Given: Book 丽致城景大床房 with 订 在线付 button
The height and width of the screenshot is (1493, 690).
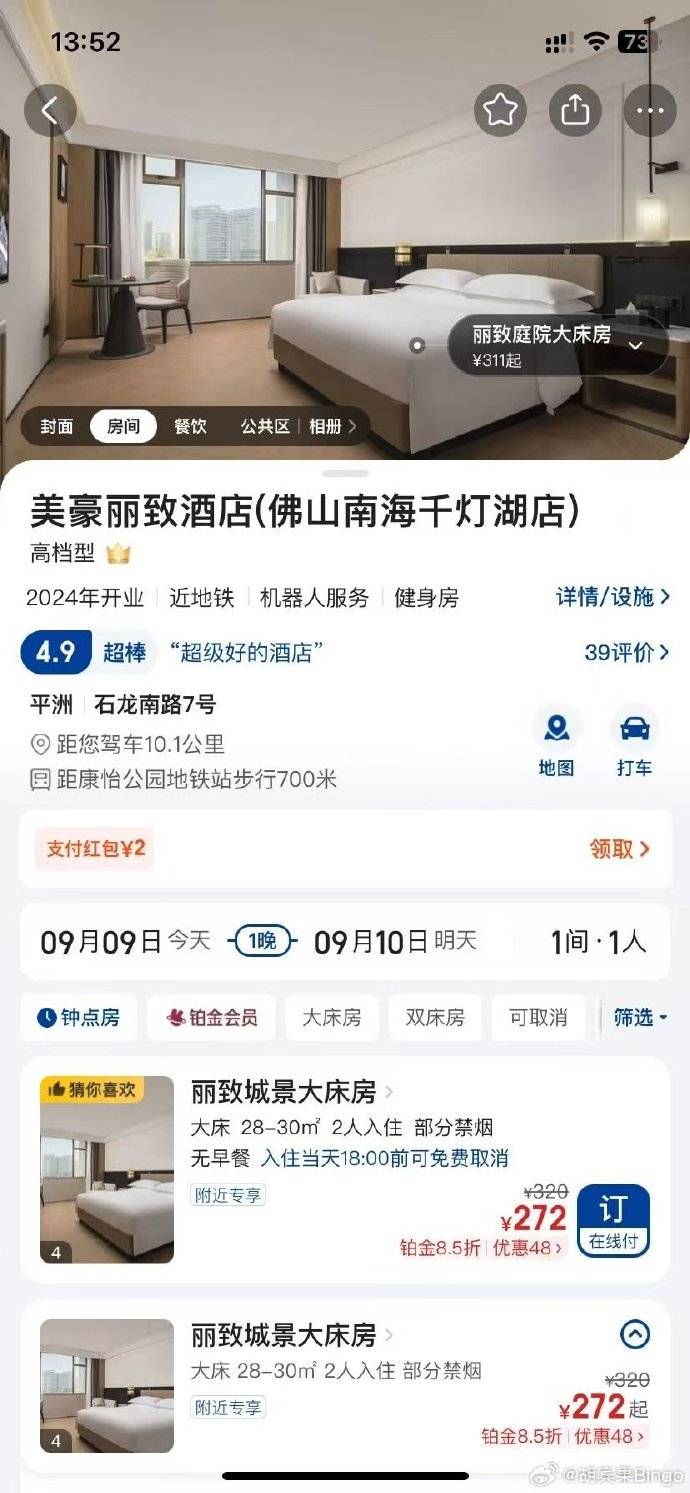Looking at the screenshot, I should [613, 1220].
